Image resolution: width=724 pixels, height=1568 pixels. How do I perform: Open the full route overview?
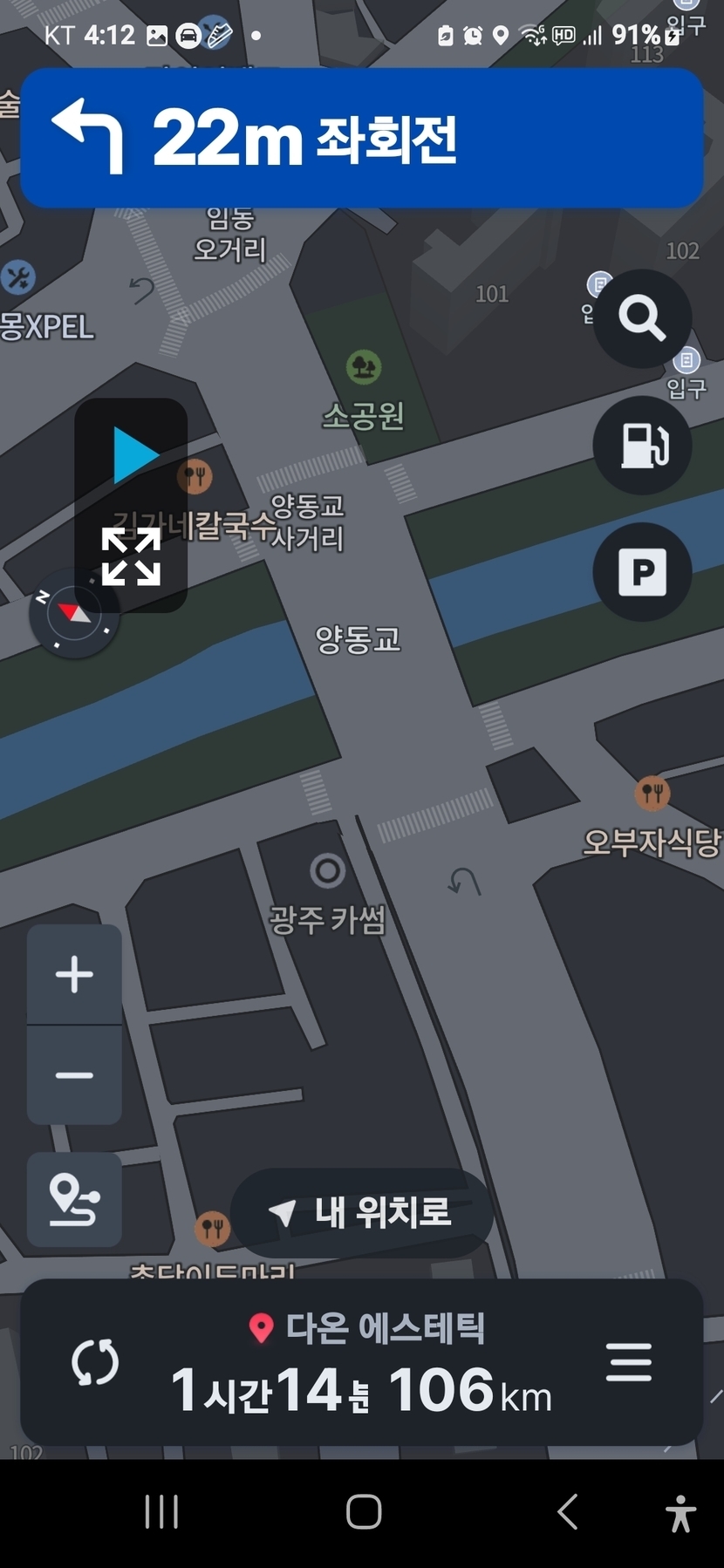coord(74,1200)
